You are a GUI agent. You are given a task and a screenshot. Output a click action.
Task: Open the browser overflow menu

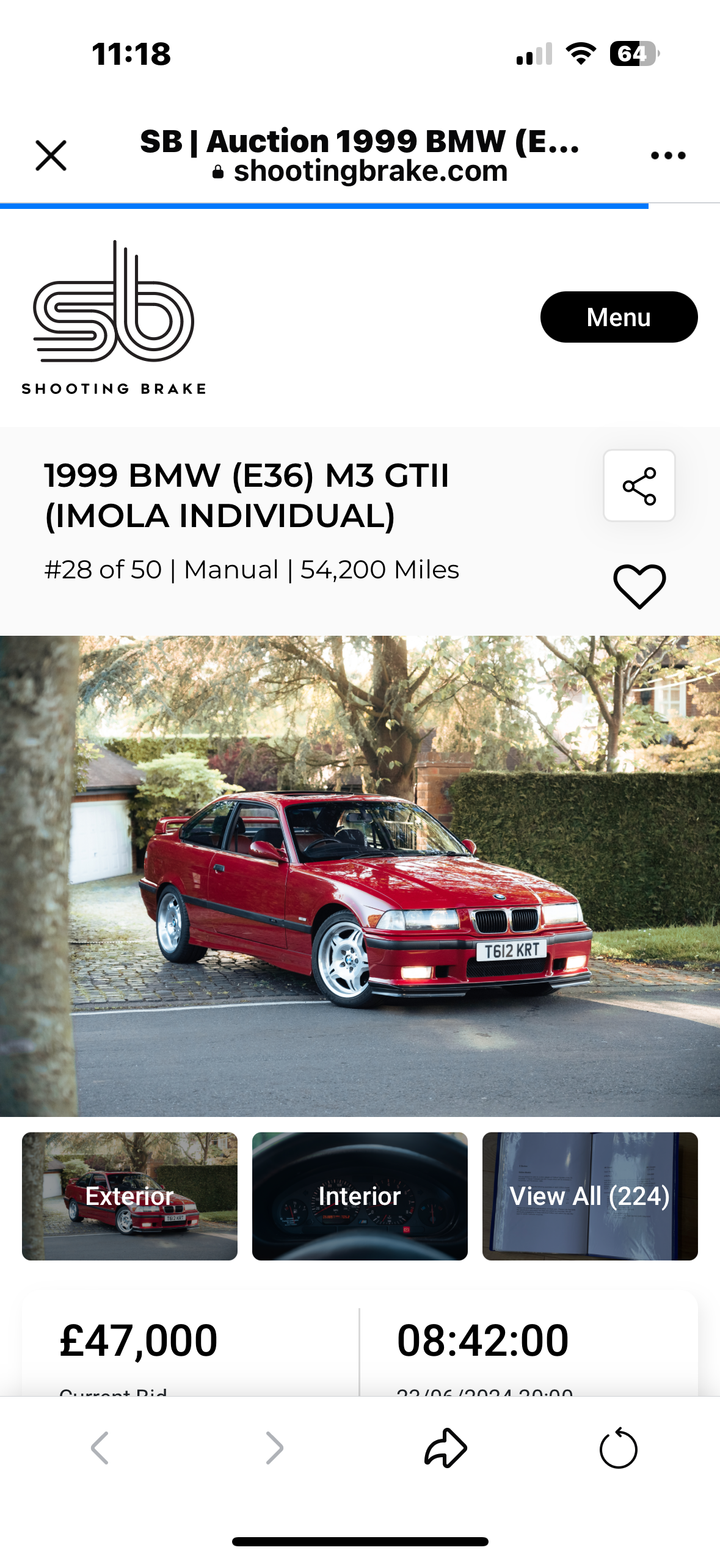pos(668,156)
